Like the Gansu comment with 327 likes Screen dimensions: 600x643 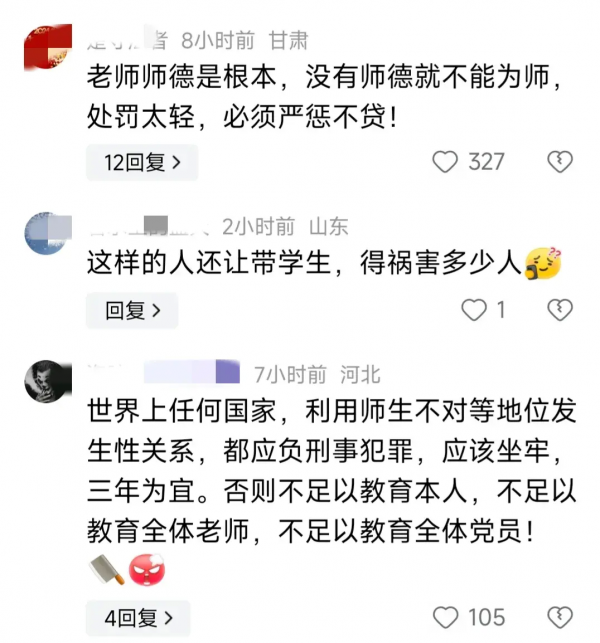444,162
